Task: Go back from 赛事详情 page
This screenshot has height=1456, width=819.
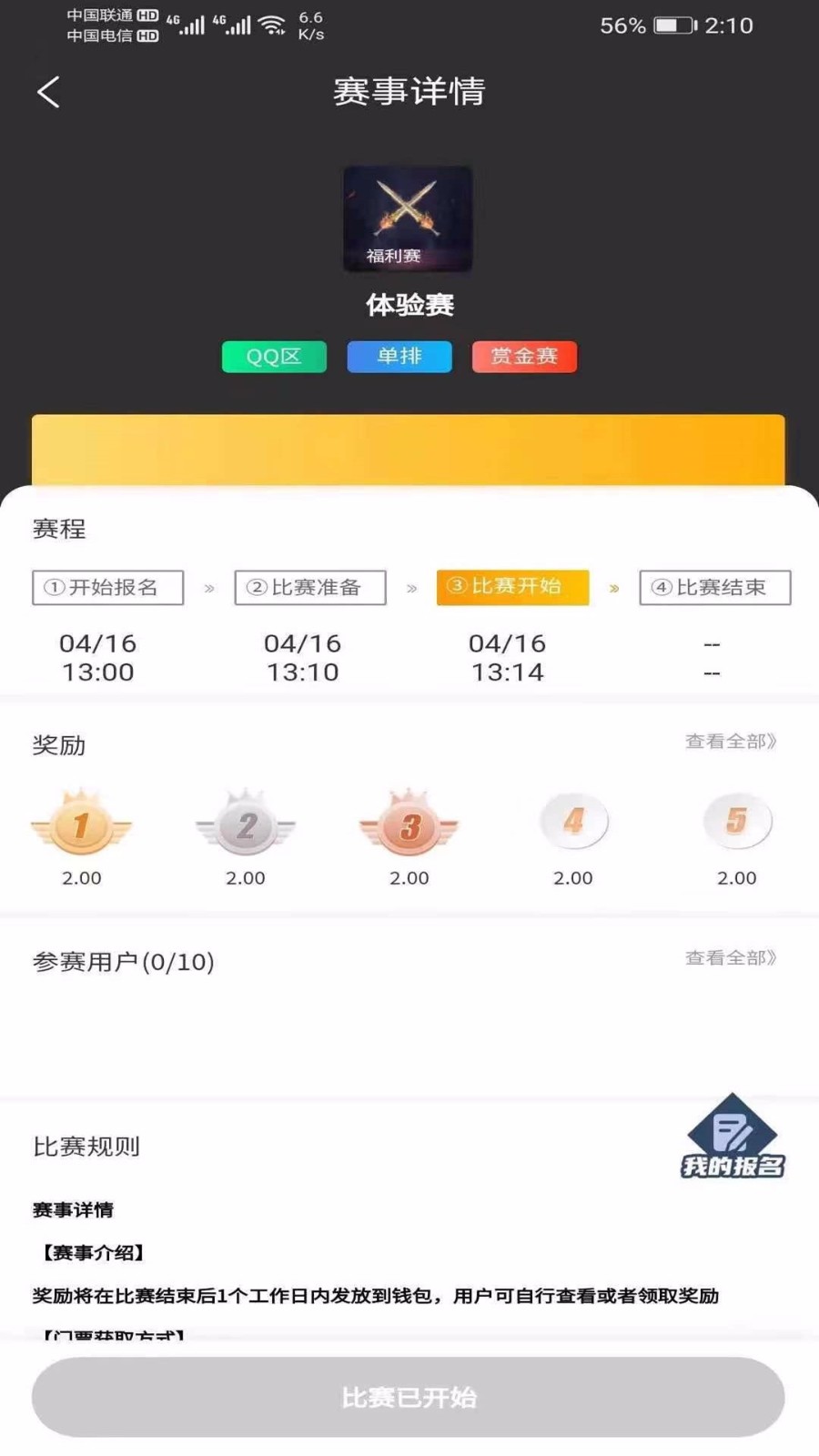Action: point(48,92)
